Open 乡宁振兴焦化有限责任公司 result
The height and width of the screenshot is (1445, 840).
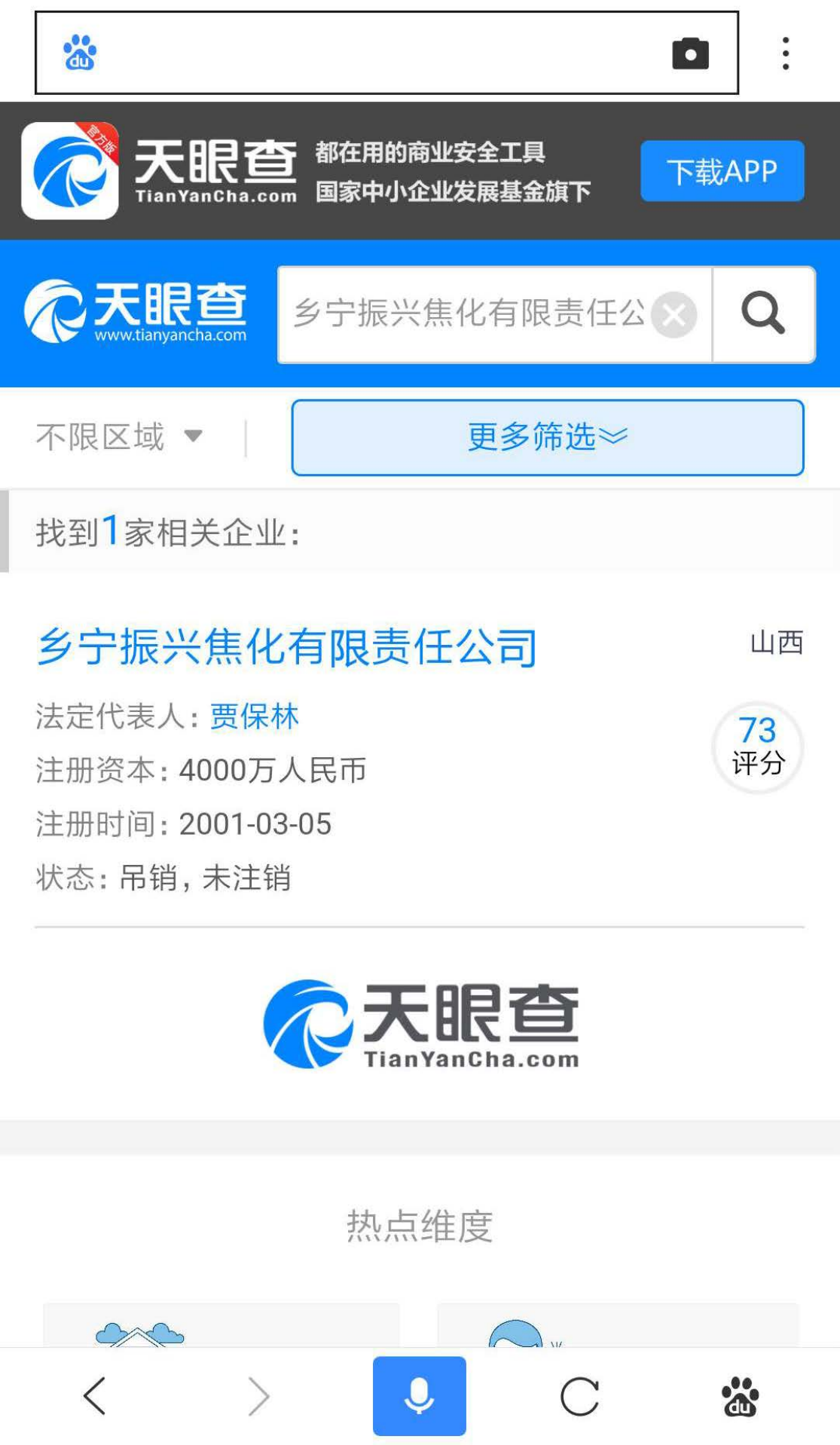pos(287,647)
